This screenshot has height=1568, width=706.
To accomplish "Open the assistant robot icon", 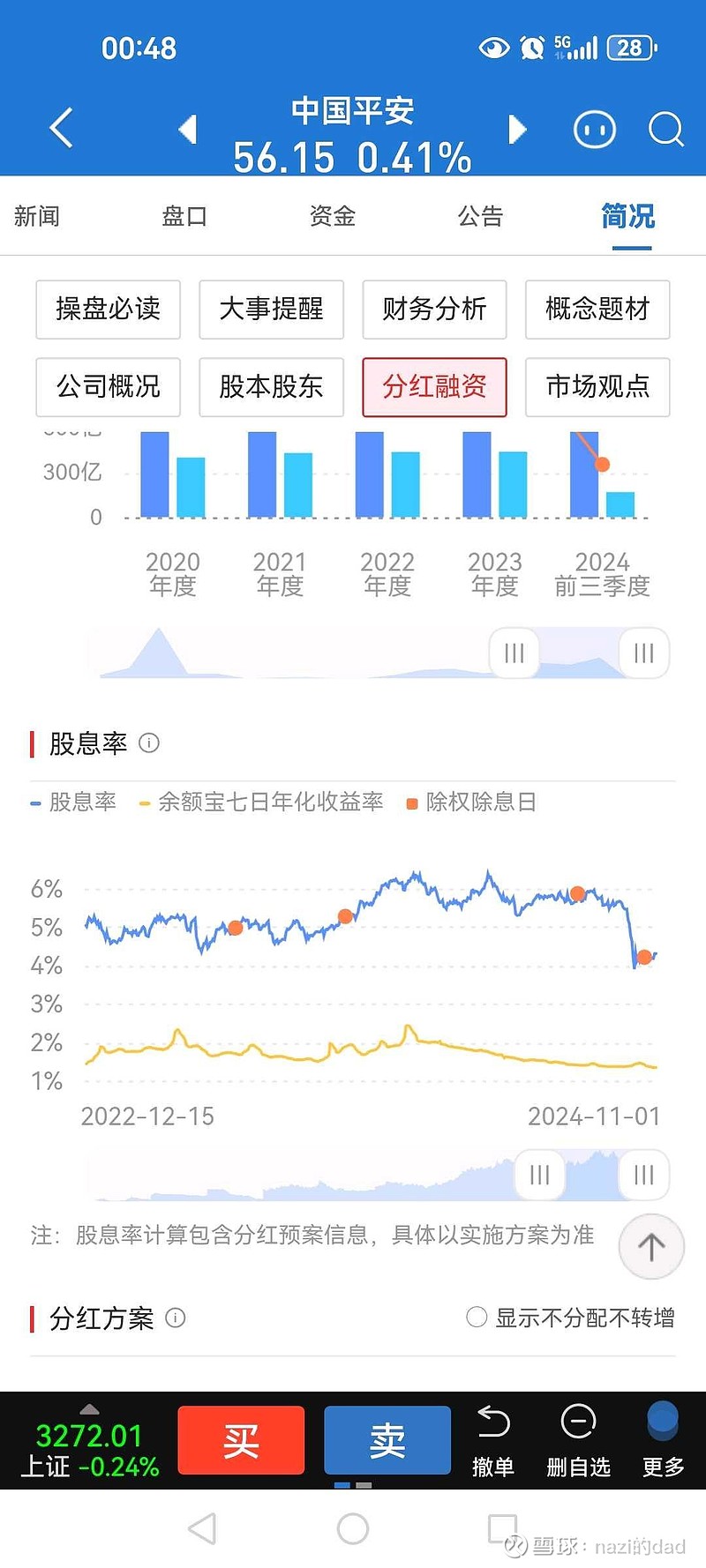I will tap(595, 130).
